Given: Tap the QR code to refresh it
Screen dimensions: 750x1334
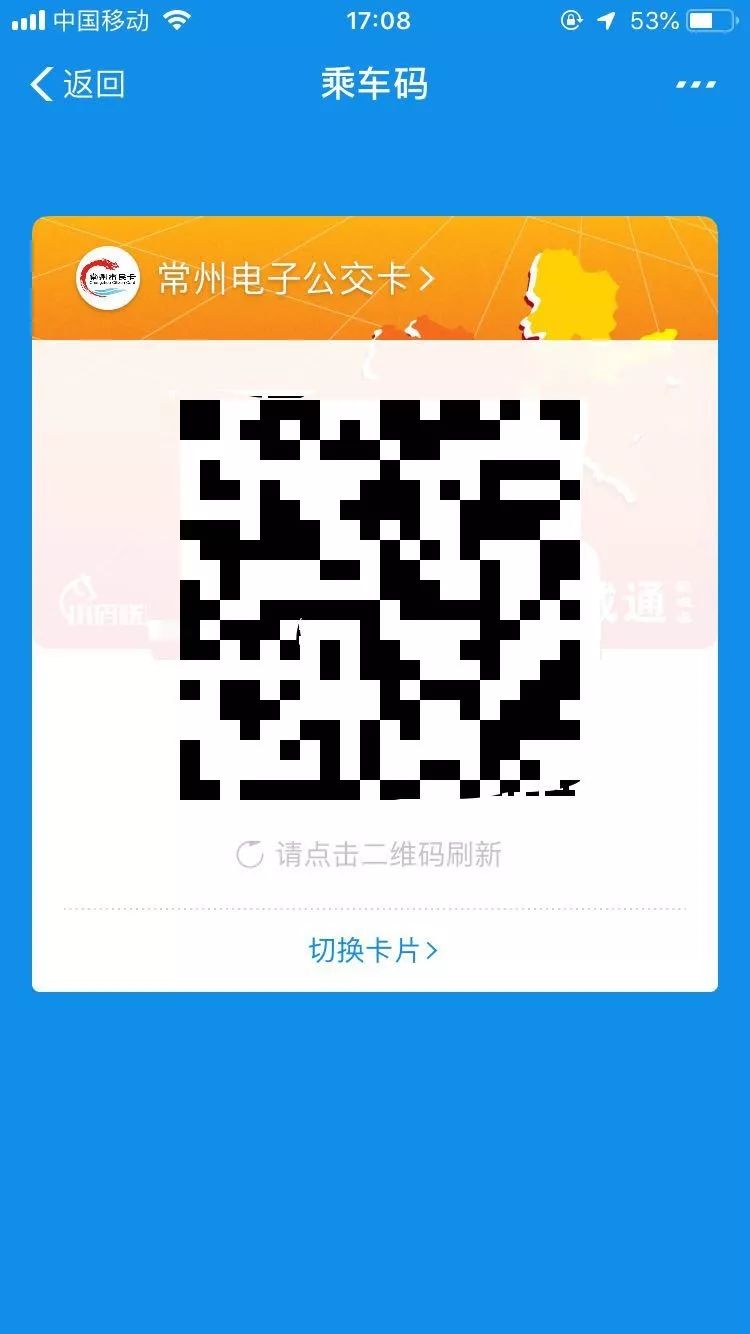Looking at the screenshot, I should click(x=380, y=600).
